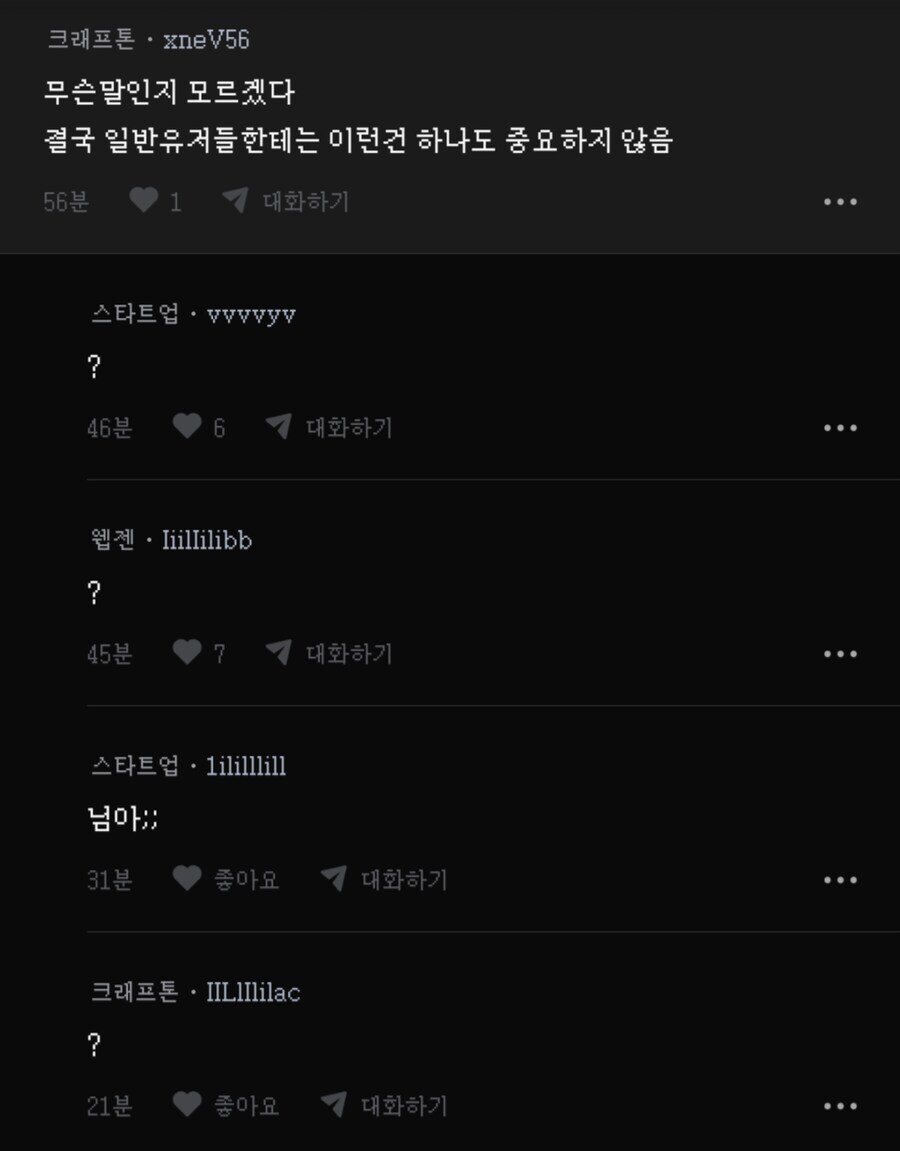
Task: Open the three-dot menu on Iiillilibb's comment
Action: 841,653
